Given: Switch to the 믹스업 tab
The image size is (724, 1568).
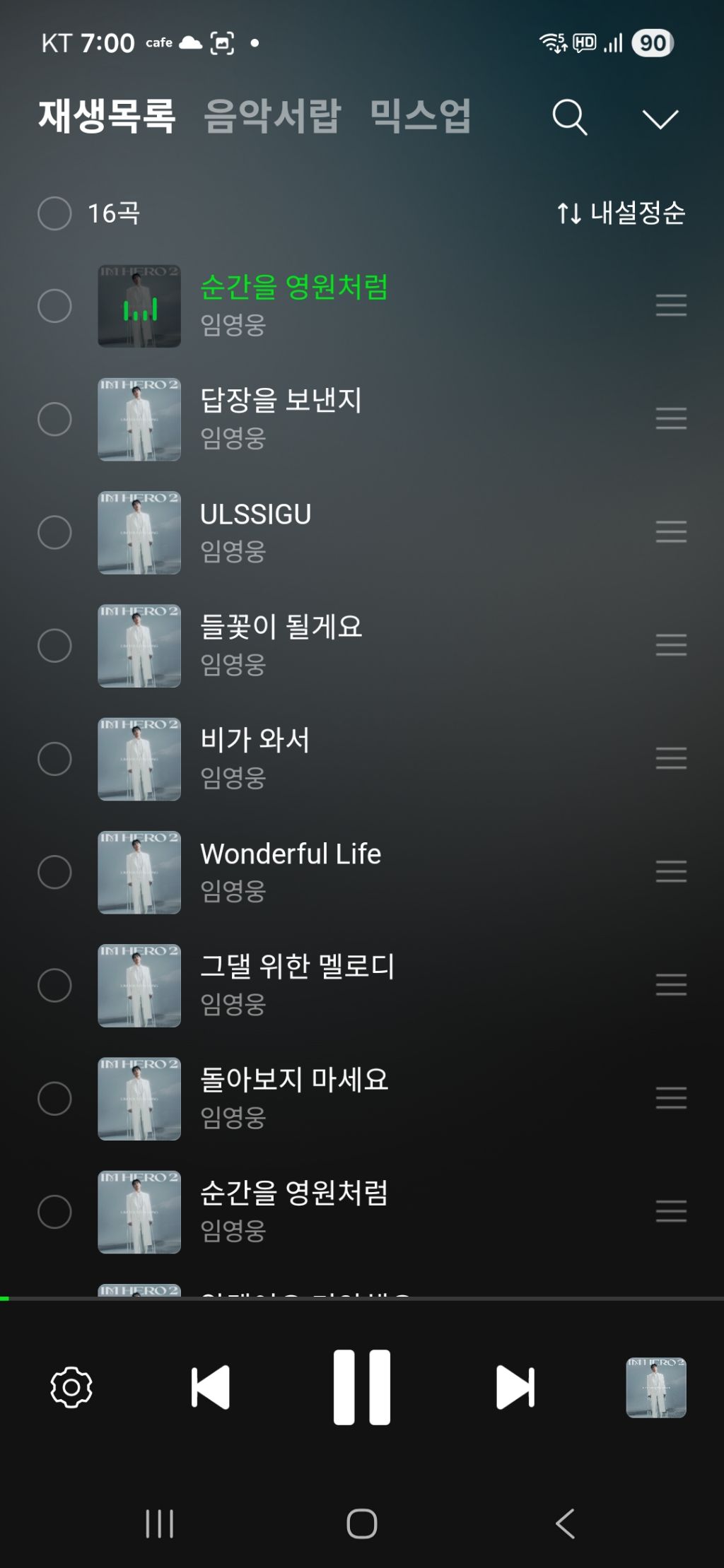Looking at the screenshot, I should point(421,116).
